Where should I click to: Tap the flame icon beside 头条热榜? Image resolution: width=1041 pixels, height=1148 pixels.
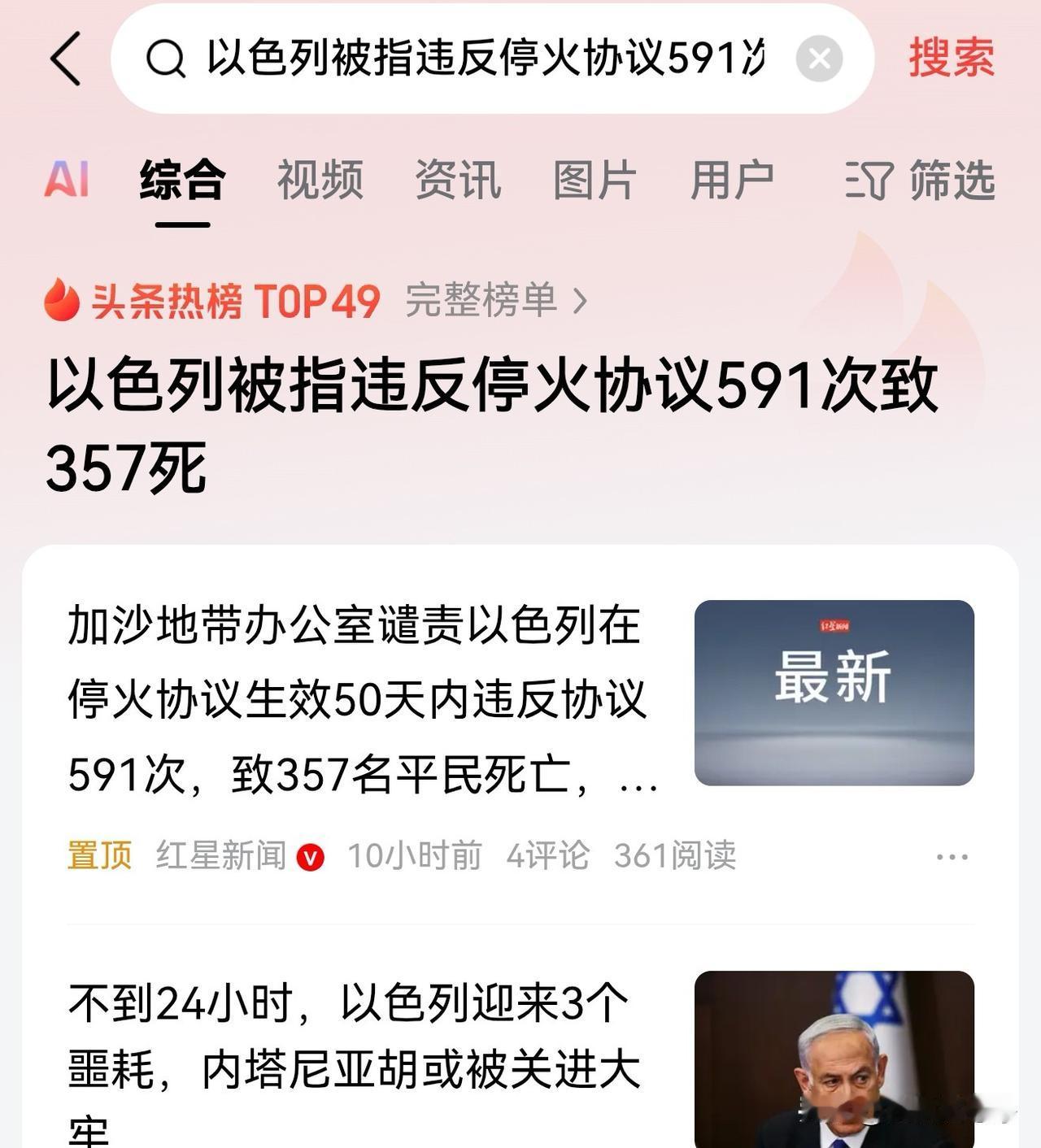tap(63, 301)
